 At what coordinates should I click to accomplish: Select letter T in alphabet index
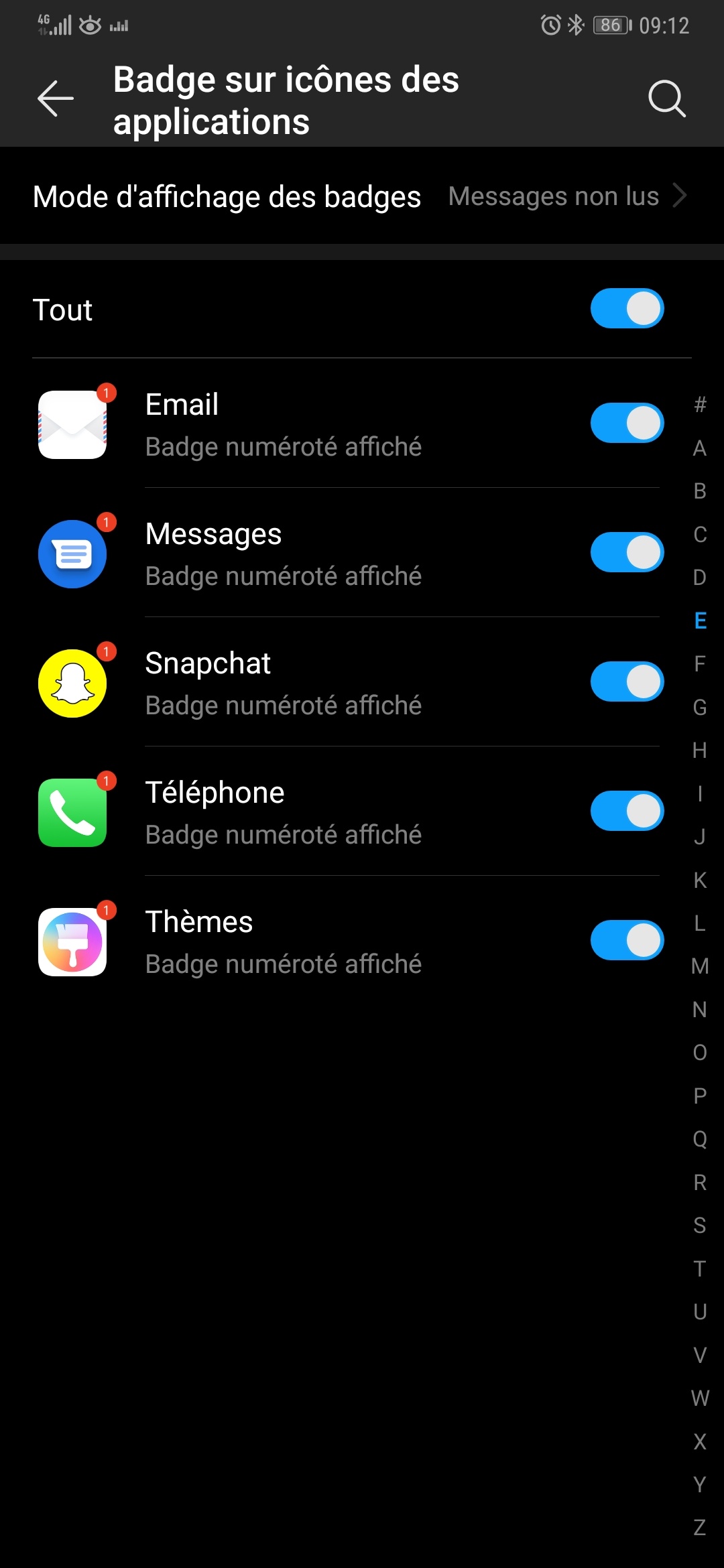pyautogui.click(x=700, y=1268)
